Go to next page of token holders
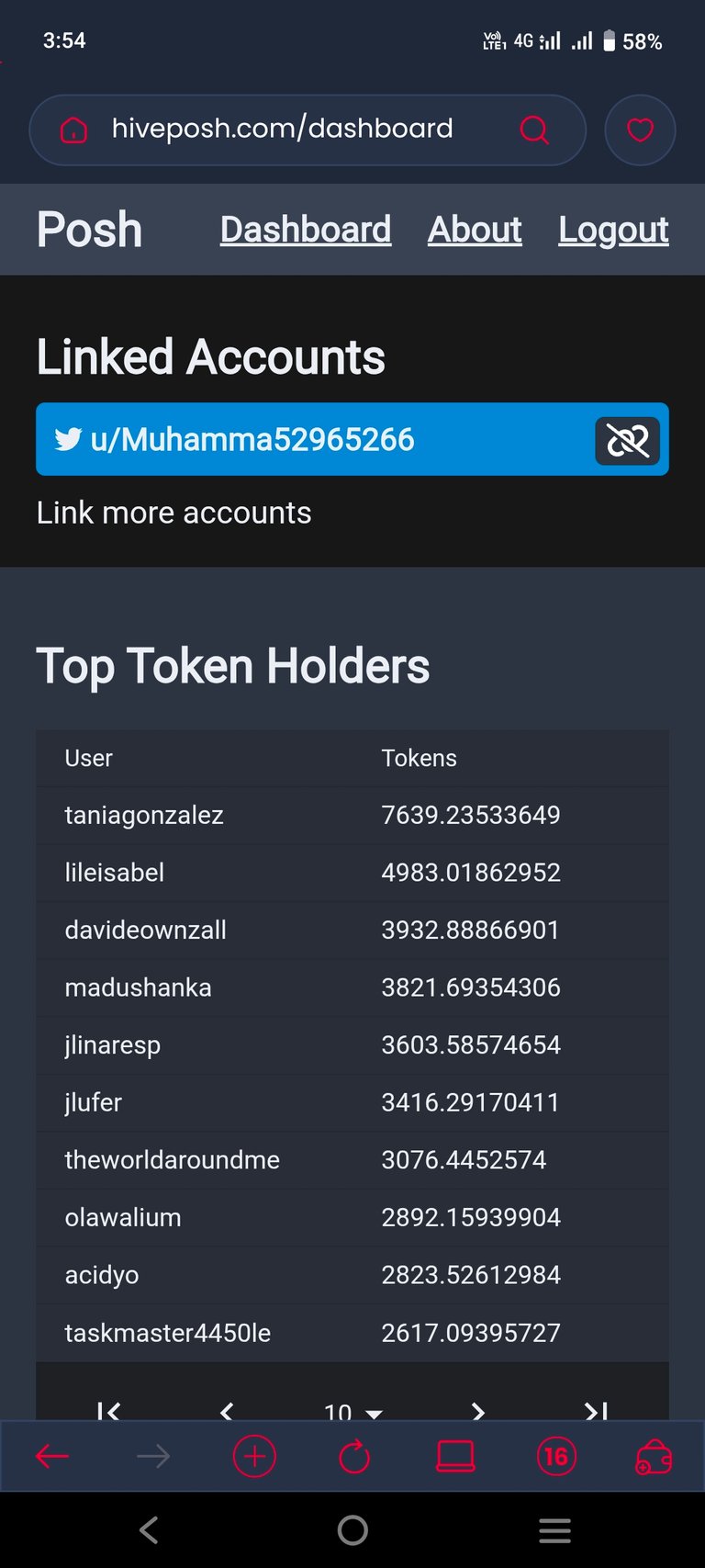 (477, 1410)
